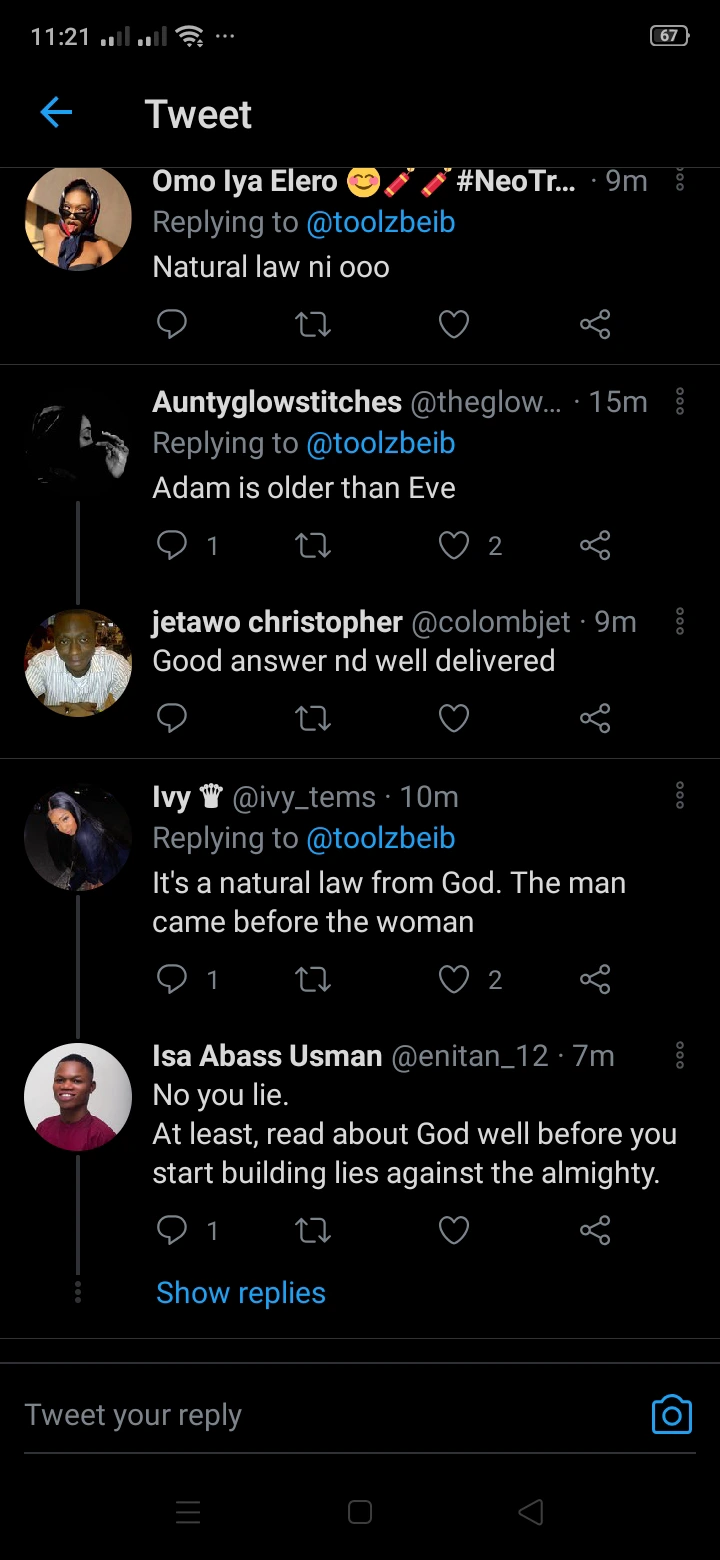Open @toolzbeib link in Auntyglowstitches' reply
Screen dimensions: 720x1560
(380, 443)
